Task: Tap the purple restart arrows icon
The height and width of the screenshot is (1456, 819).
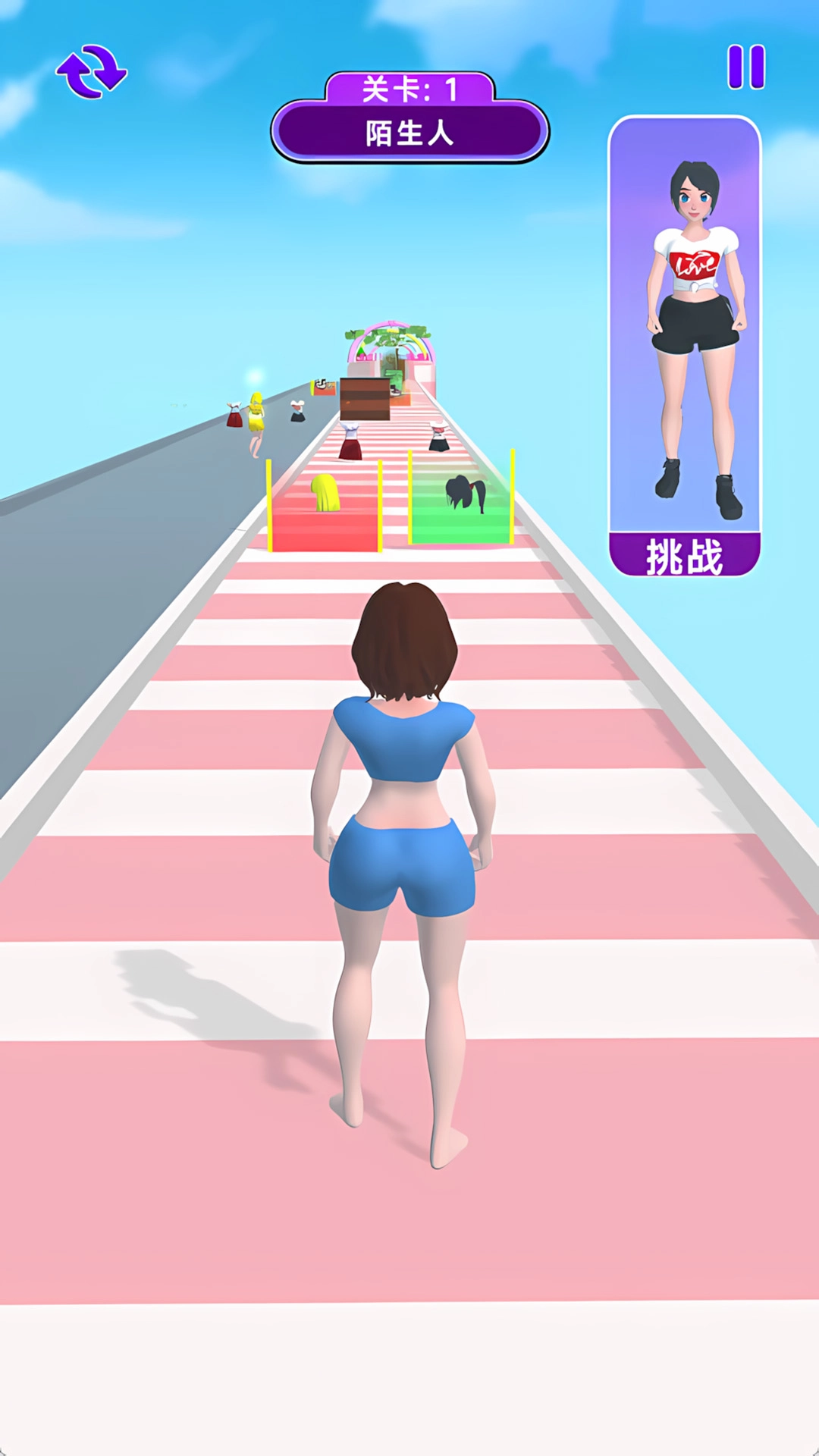Action: (x=91, y=72)
